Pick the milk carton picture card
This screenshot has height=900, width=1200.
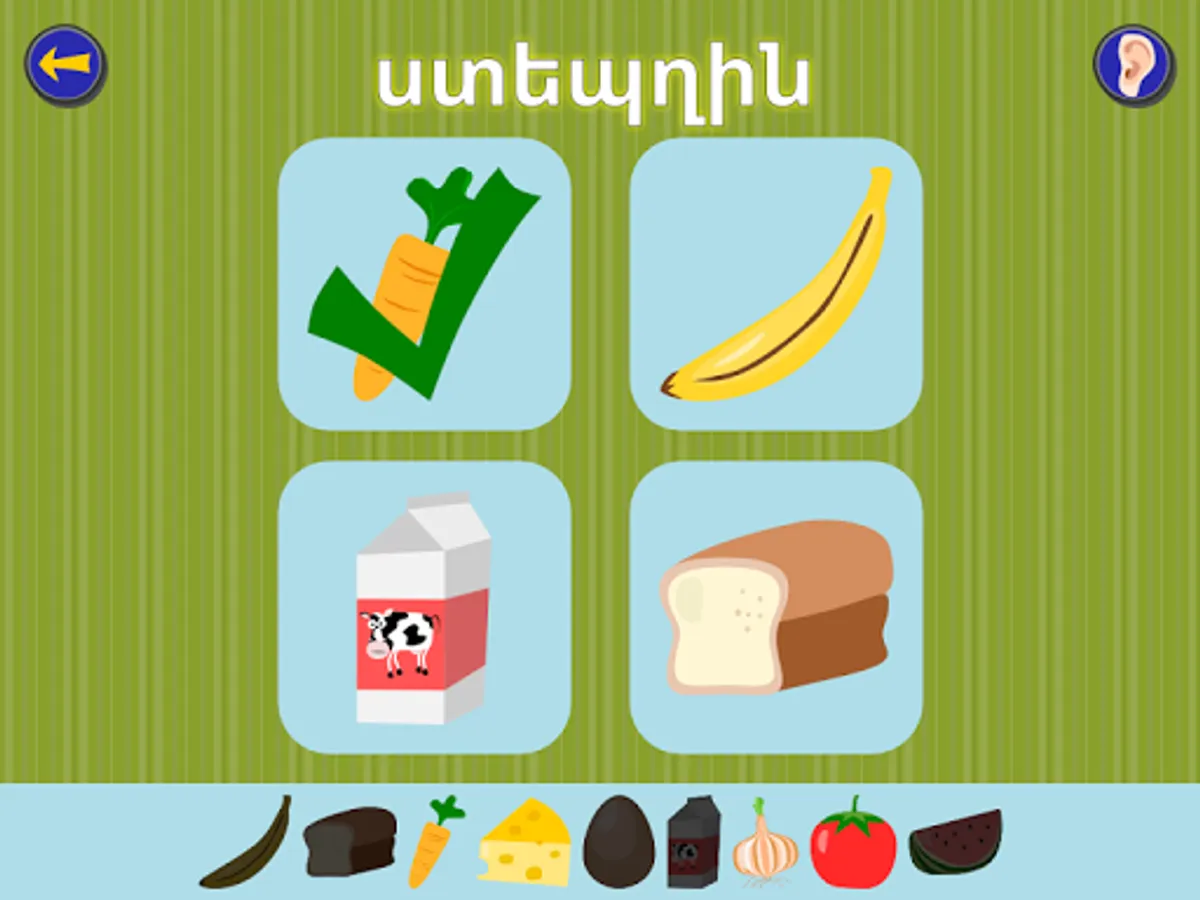coord(424,608)
